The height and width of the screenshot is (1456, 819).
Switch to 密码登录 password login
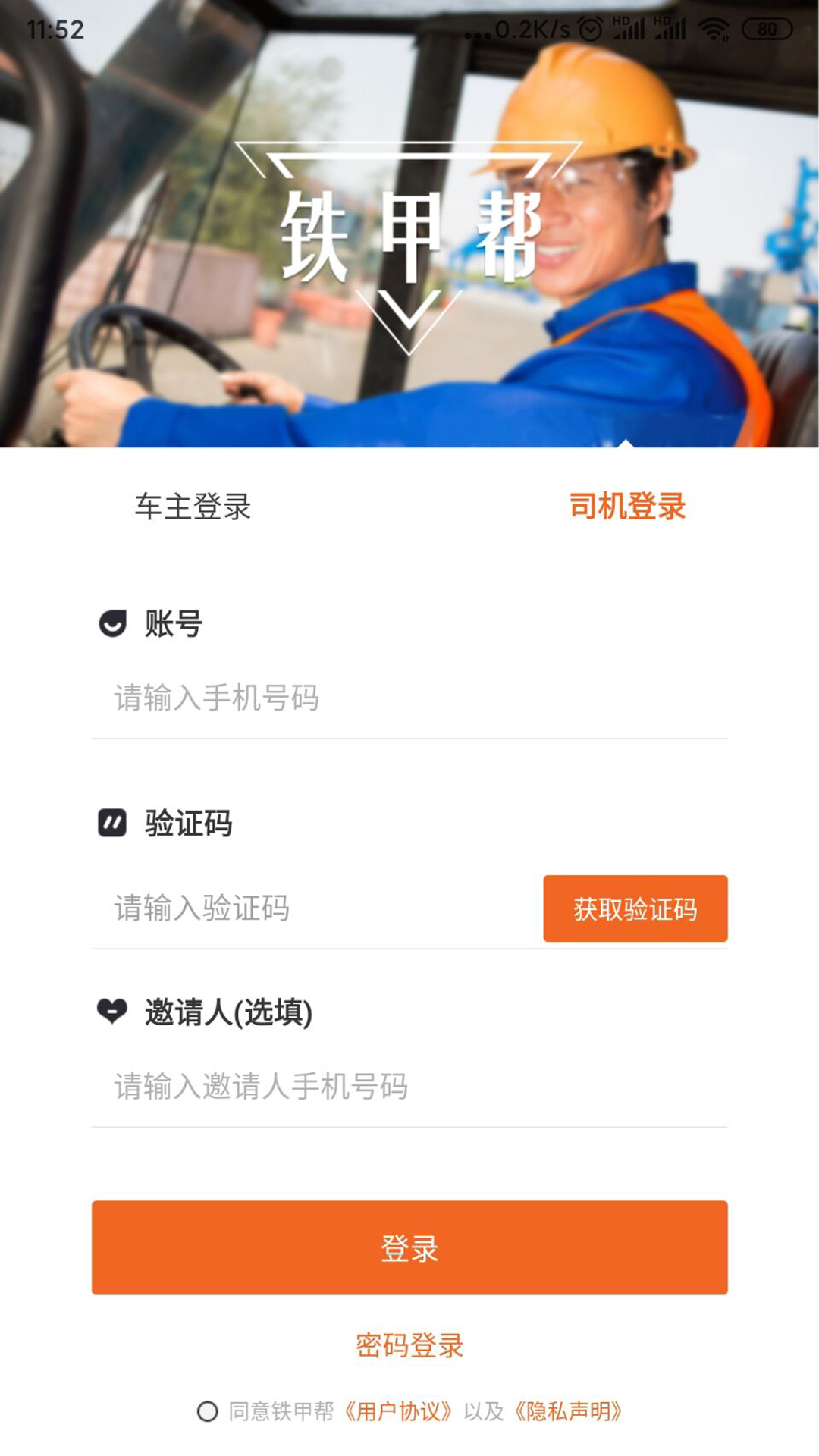coord(409,1345)
